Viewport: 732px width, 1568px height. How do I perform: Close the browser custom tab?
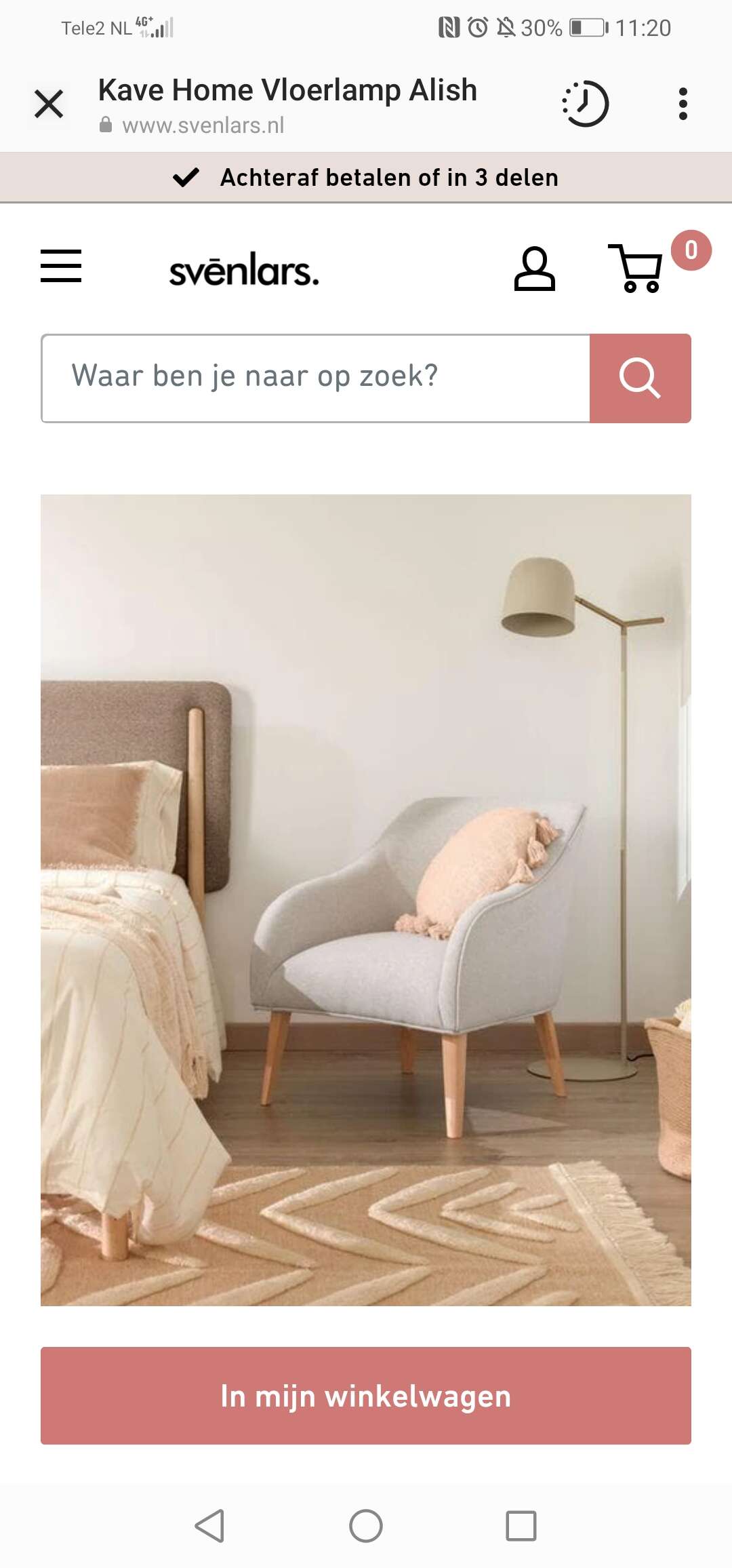pos(49,104)
